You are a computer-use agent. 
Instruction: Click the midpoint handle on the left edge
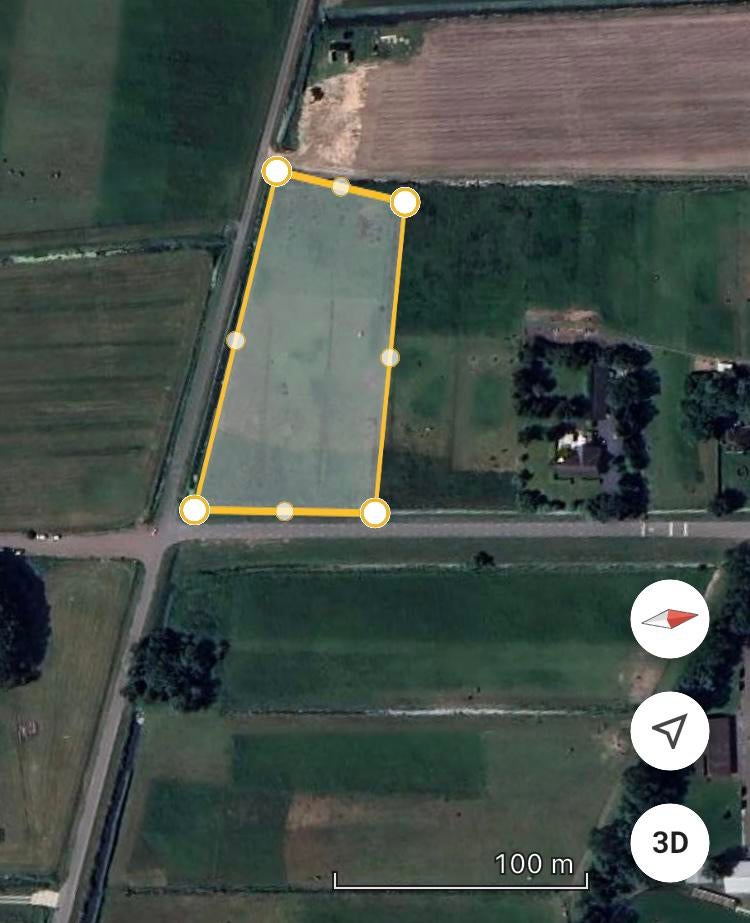pos(235,342)
